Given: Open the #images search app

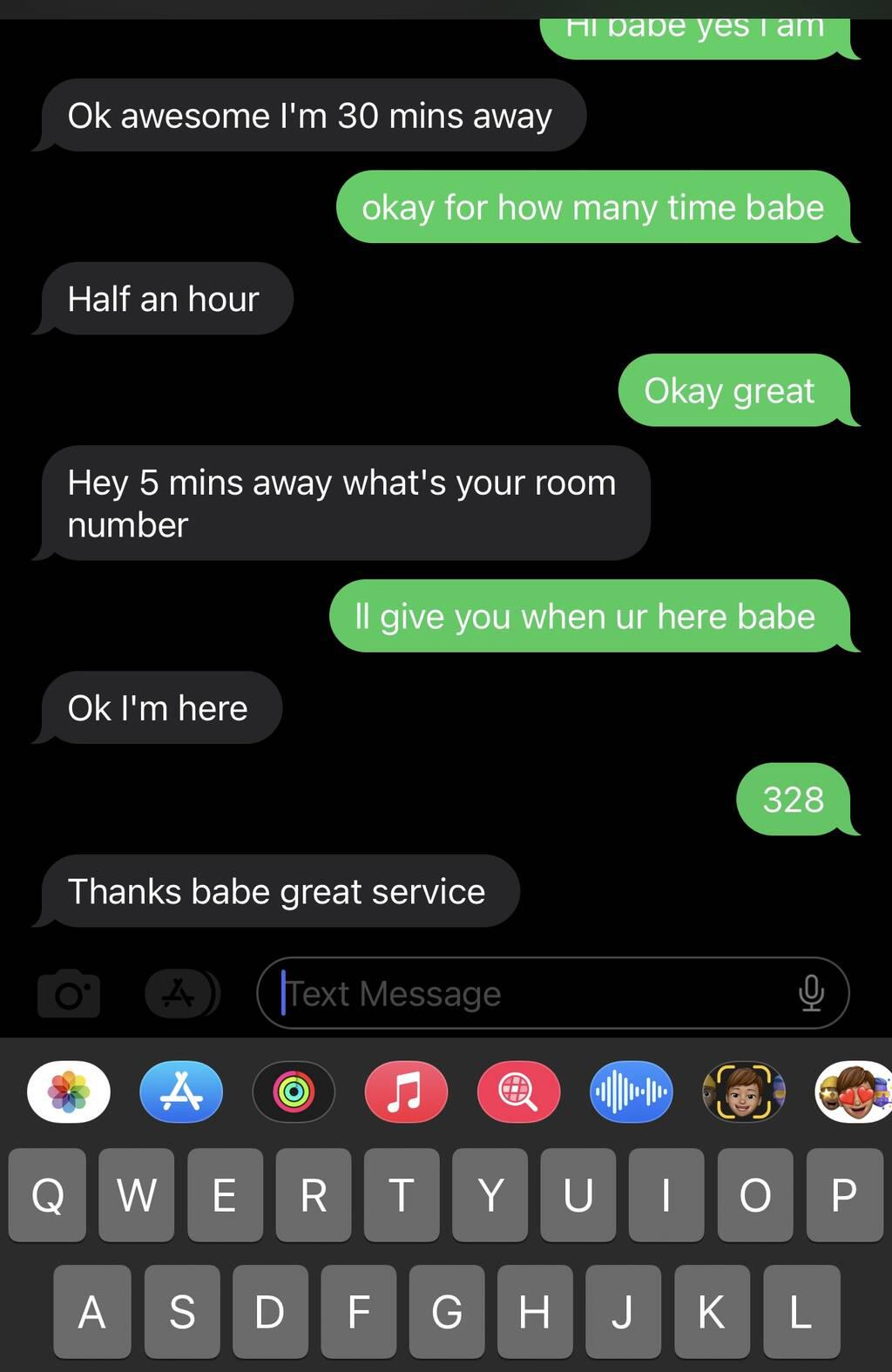Looking at the screenshot, I should (518, 1092).
